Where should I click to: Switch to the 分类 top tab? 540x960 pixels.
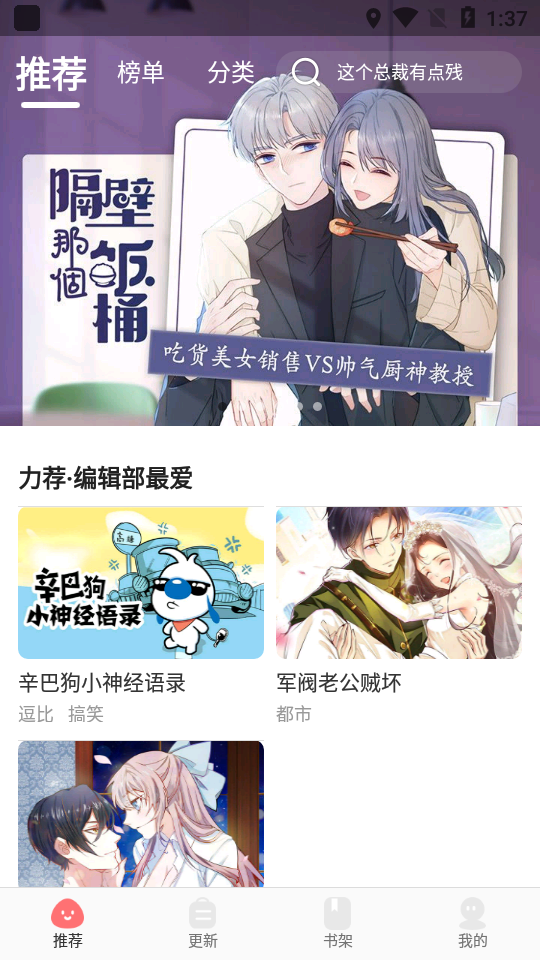pyautogui.click(x=231, y=73)
